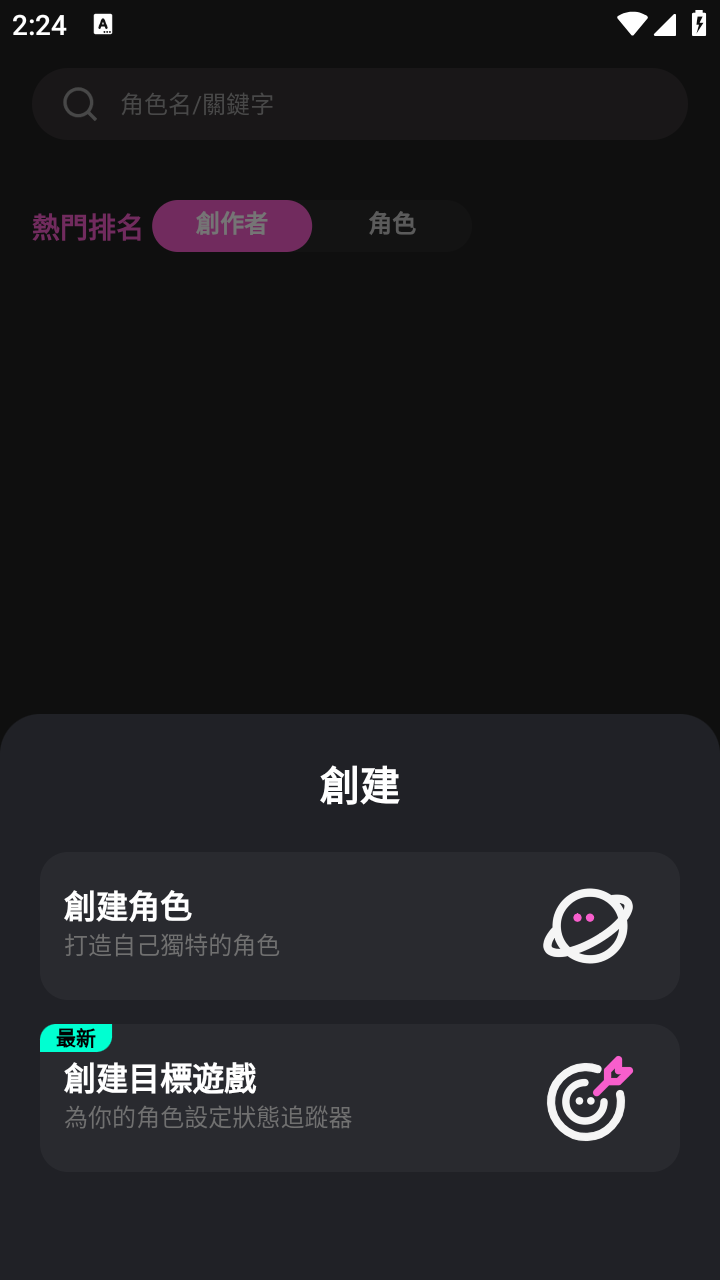Tap the 最新 badge label
Screen dimensions: 720x1280
(75, 1038)
